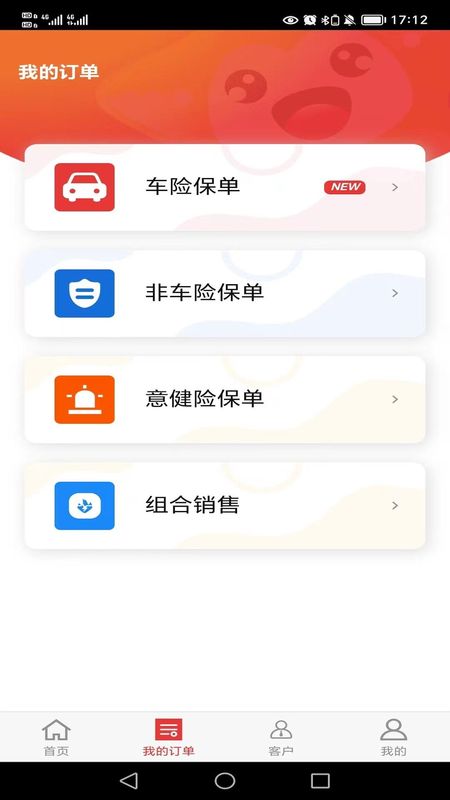Open the 意健险保单 card
The width and height of the screenshot is (450, 800).
coord(225,399)
